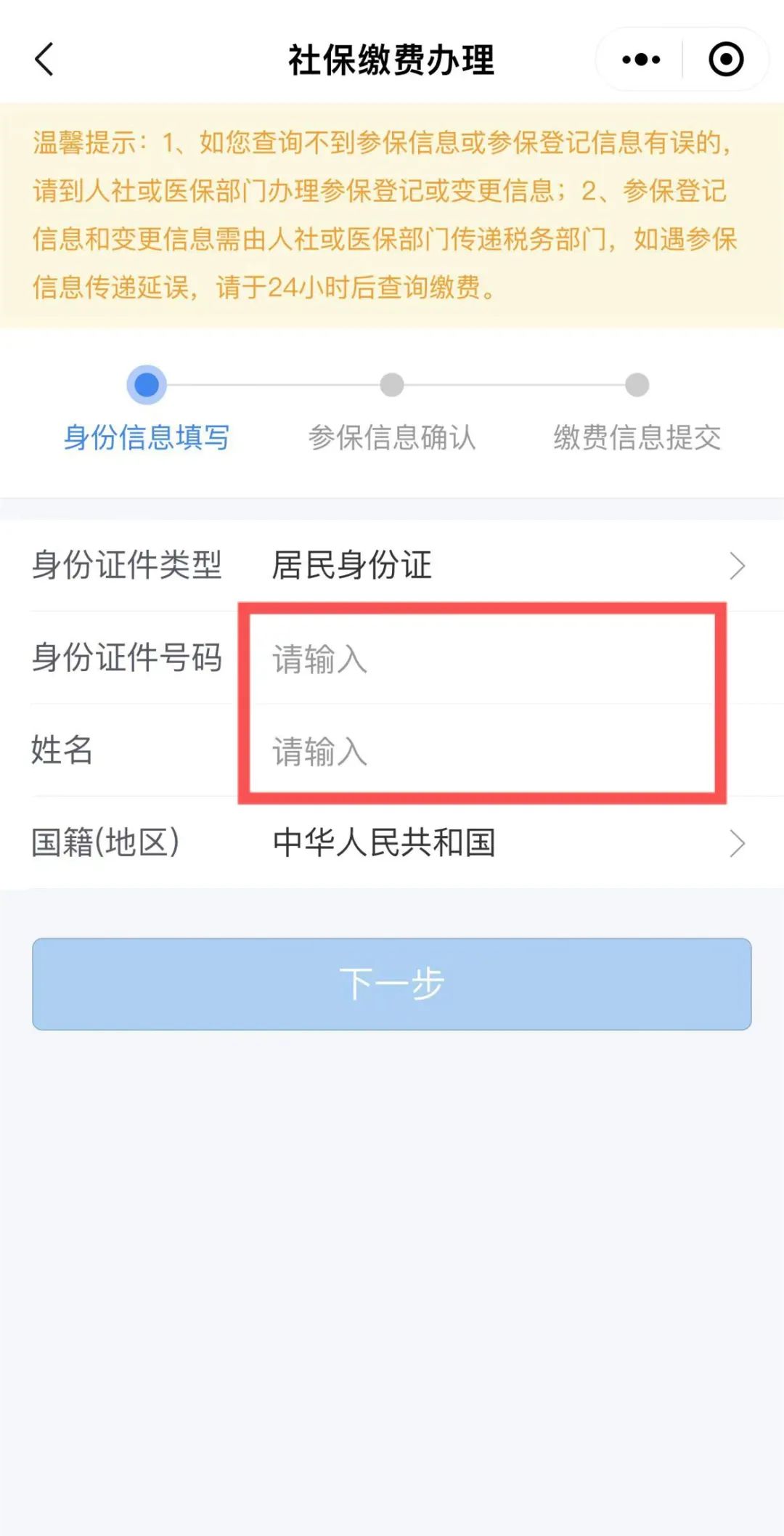Open the mini program three-dot menu
The height and width of the screenshot is (1536, 784).
click(x=641, y=59)
